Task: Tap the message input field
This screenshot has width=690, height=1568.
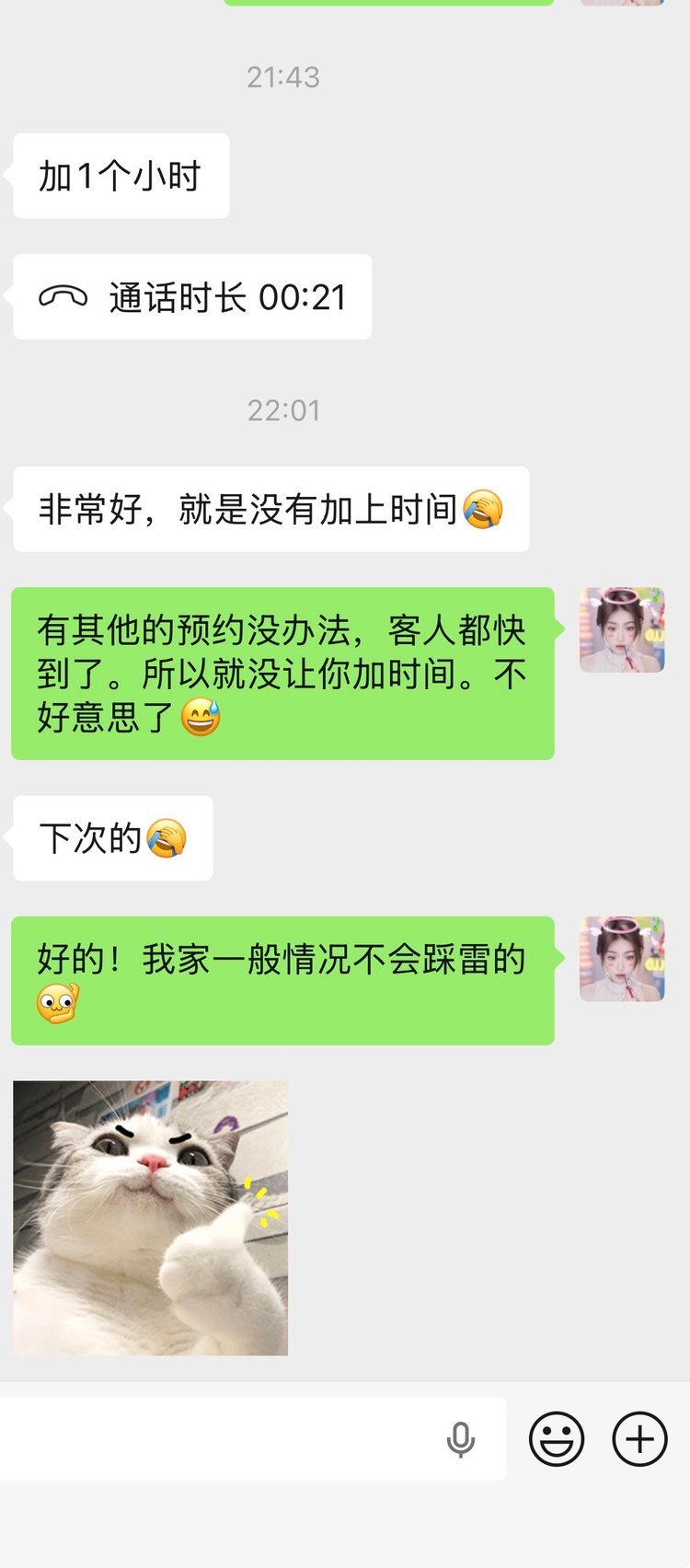Action: 221,1439
